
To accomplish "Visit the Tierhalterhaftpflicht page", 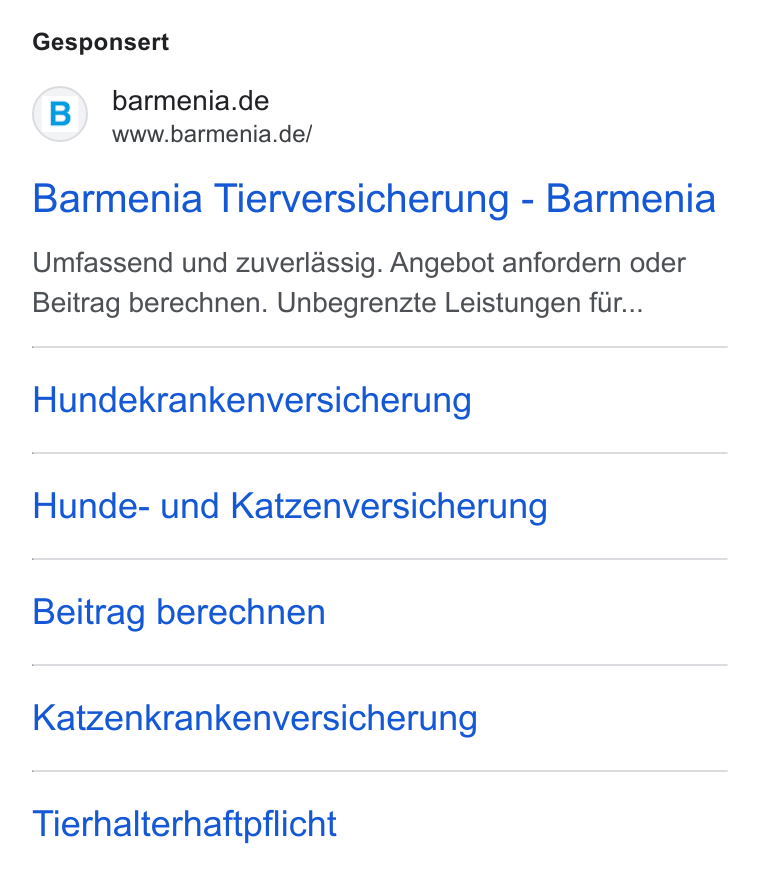I will [x=184, y=825].
